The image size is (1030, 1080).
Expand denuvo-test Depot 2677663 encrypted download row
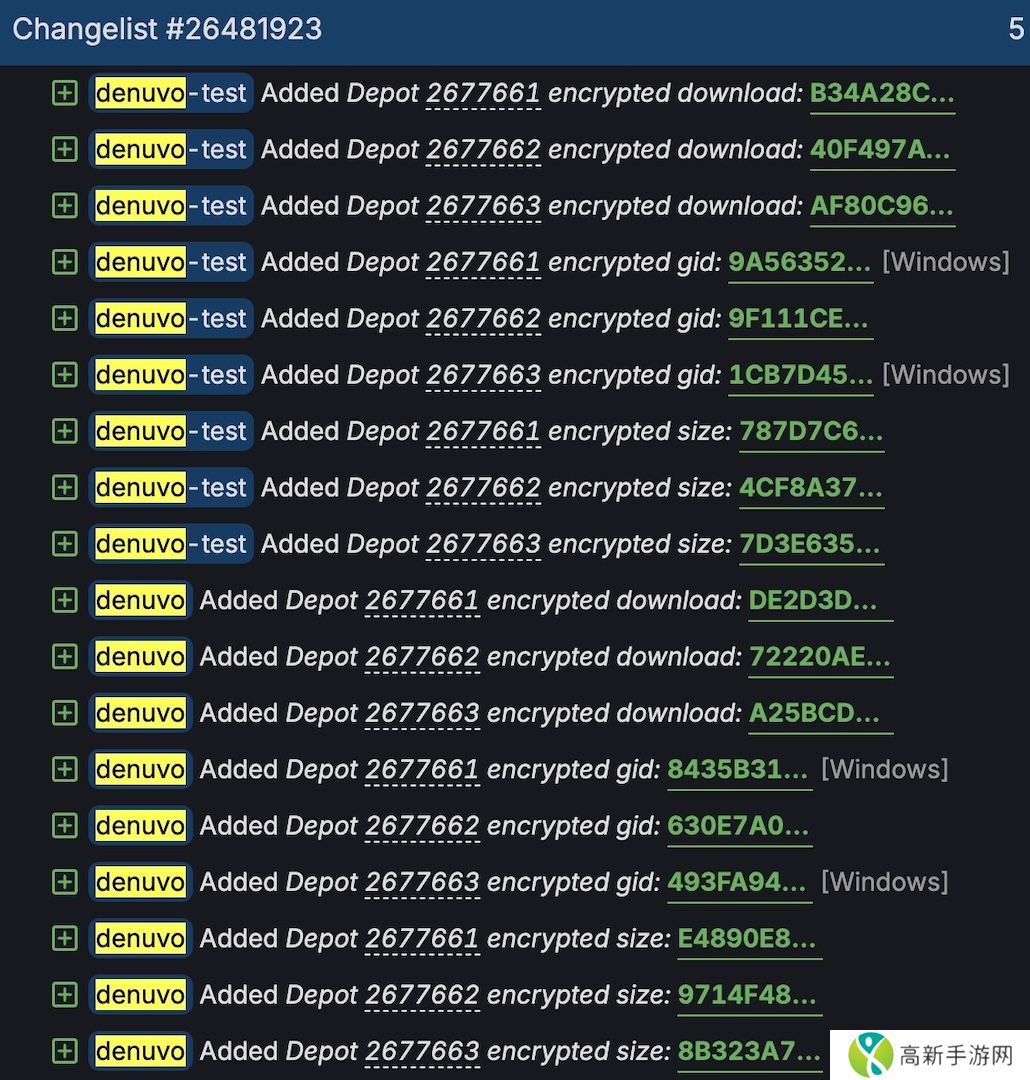64,206
